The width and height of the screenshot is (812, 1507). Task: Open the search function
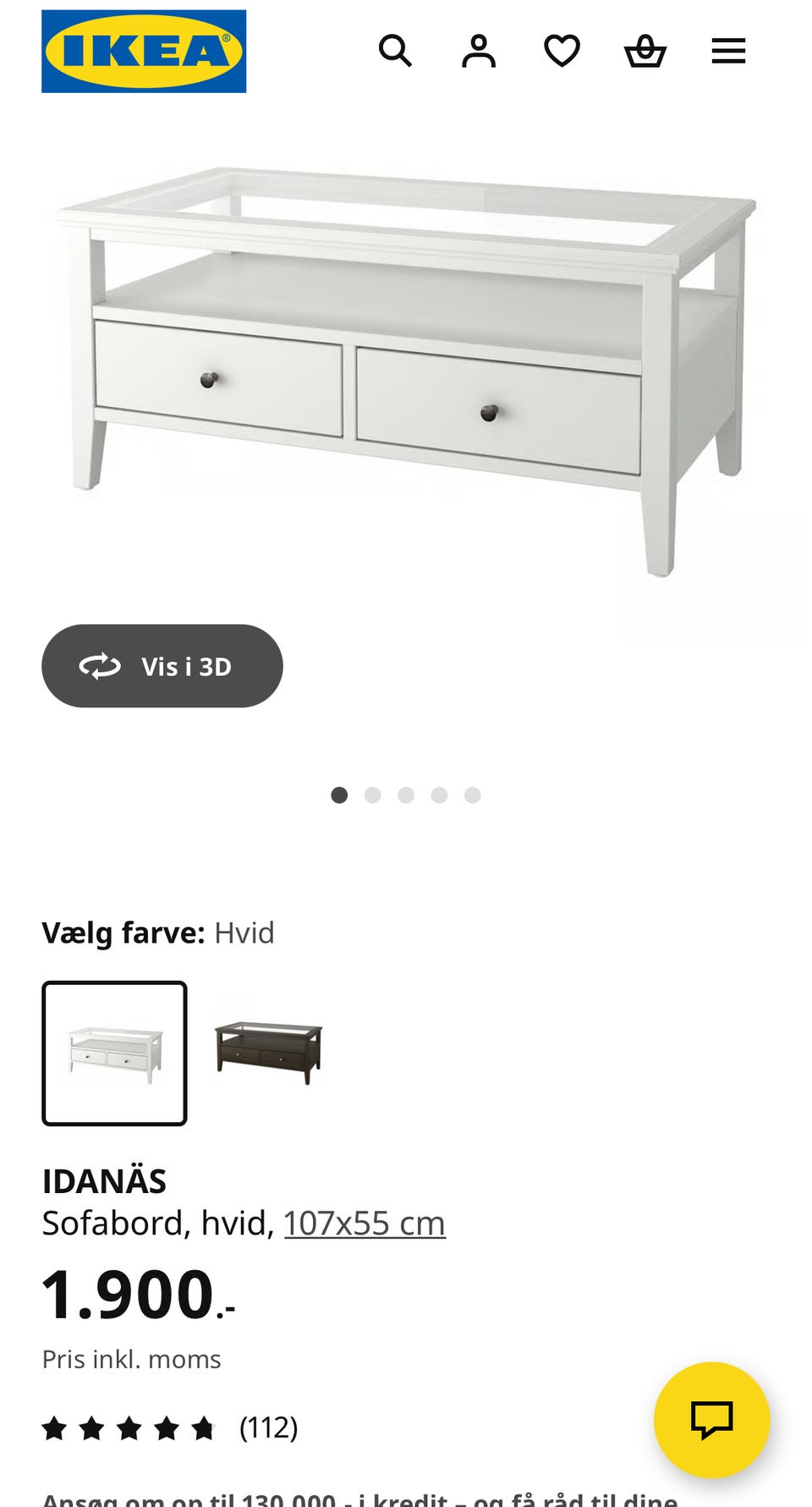coord(395,51)
